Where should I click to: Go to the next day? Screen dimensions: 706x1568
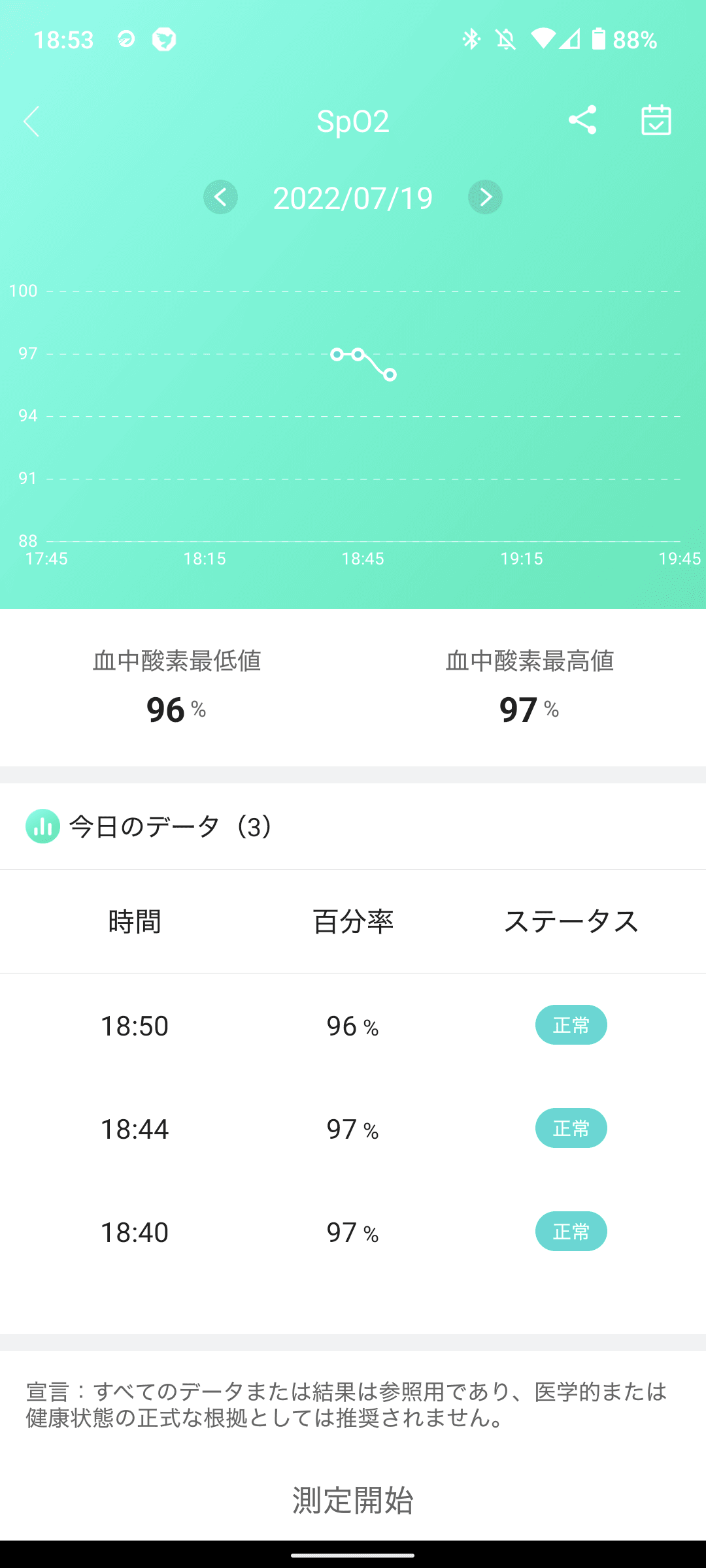tap(485, 197)
